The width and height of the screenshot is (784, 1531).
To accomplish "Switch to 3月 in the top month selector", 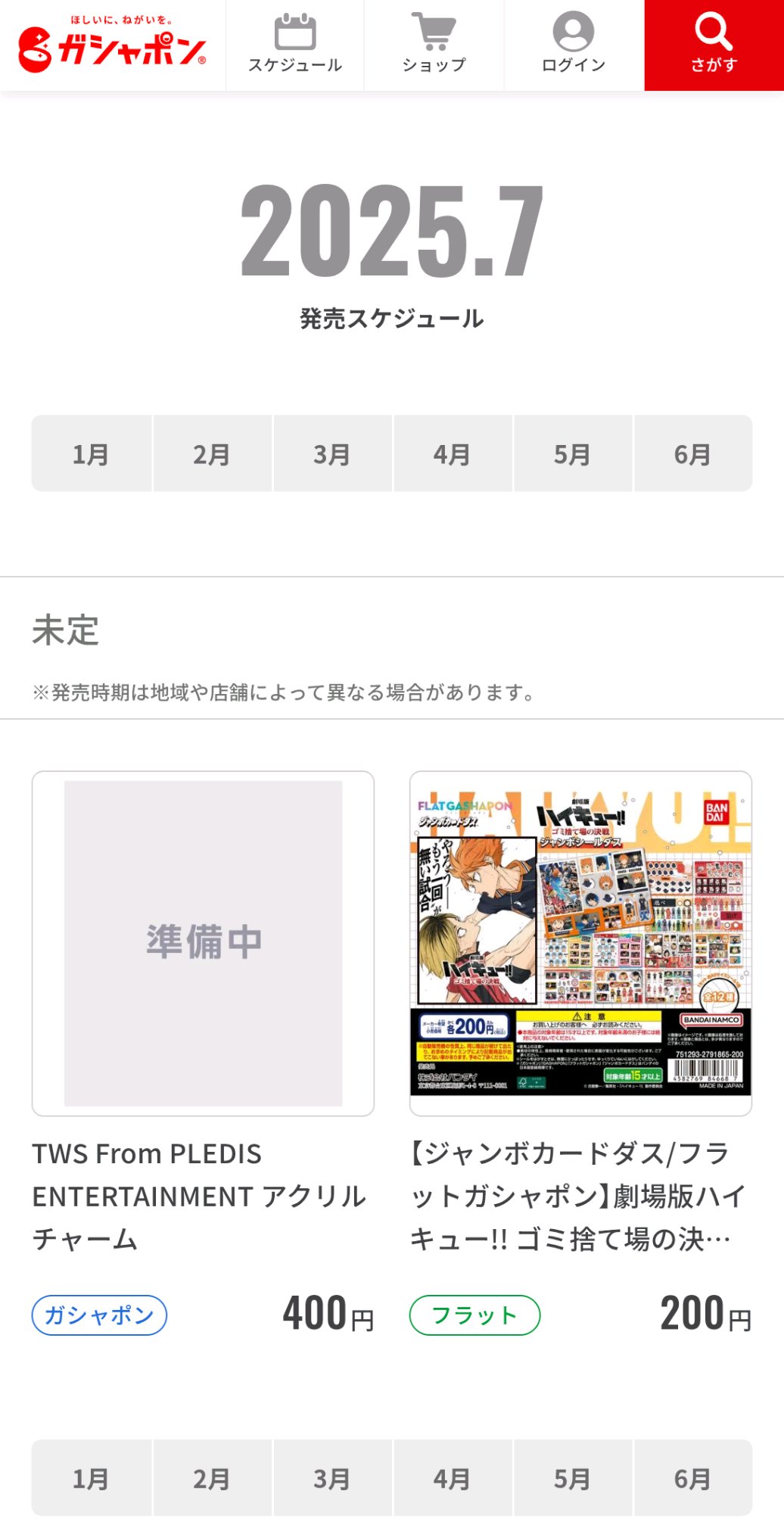I will [x=332, y=453].
